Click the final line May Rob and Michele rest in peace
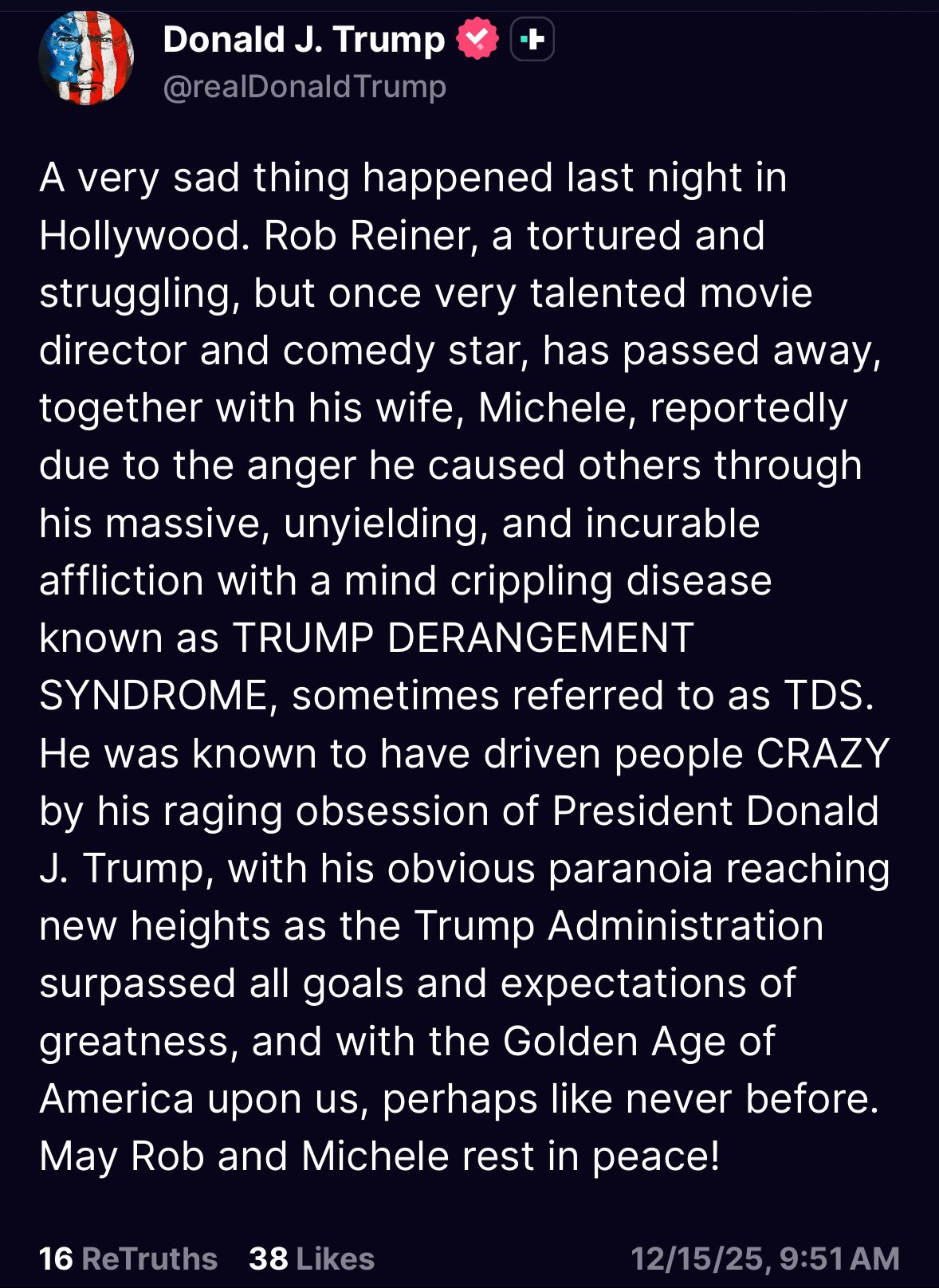Viewport: 939px width, 1288px height. click(x=380, y=1156)
